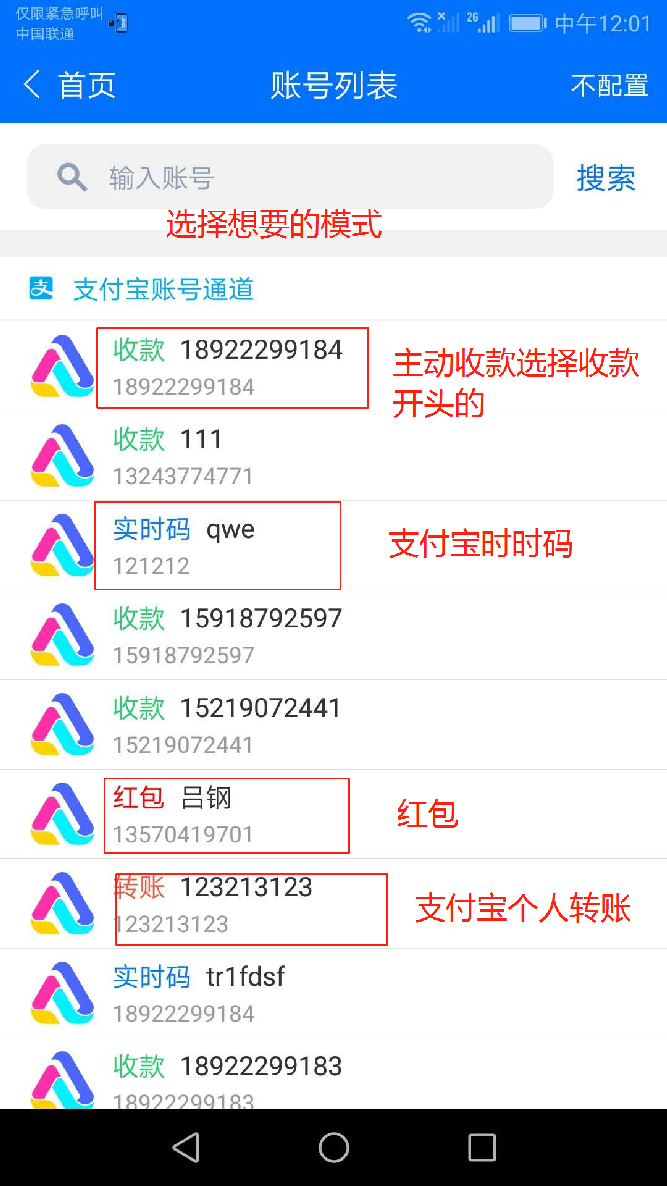Pick 收款 account 15219072441

pyautogui.click(x=334, y=725)
